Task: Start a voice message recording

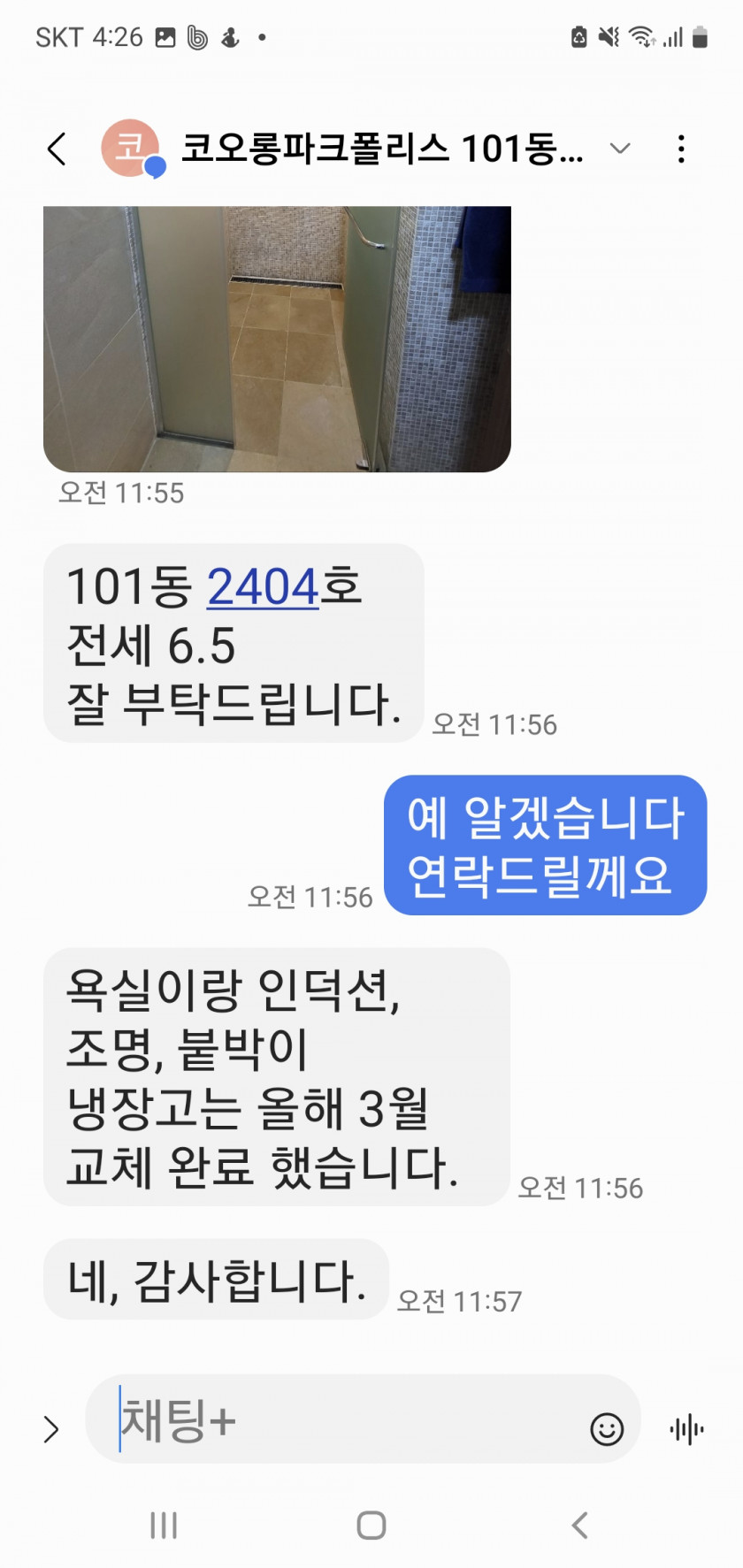Action: pyautogui.click(x=687, y=1429)
